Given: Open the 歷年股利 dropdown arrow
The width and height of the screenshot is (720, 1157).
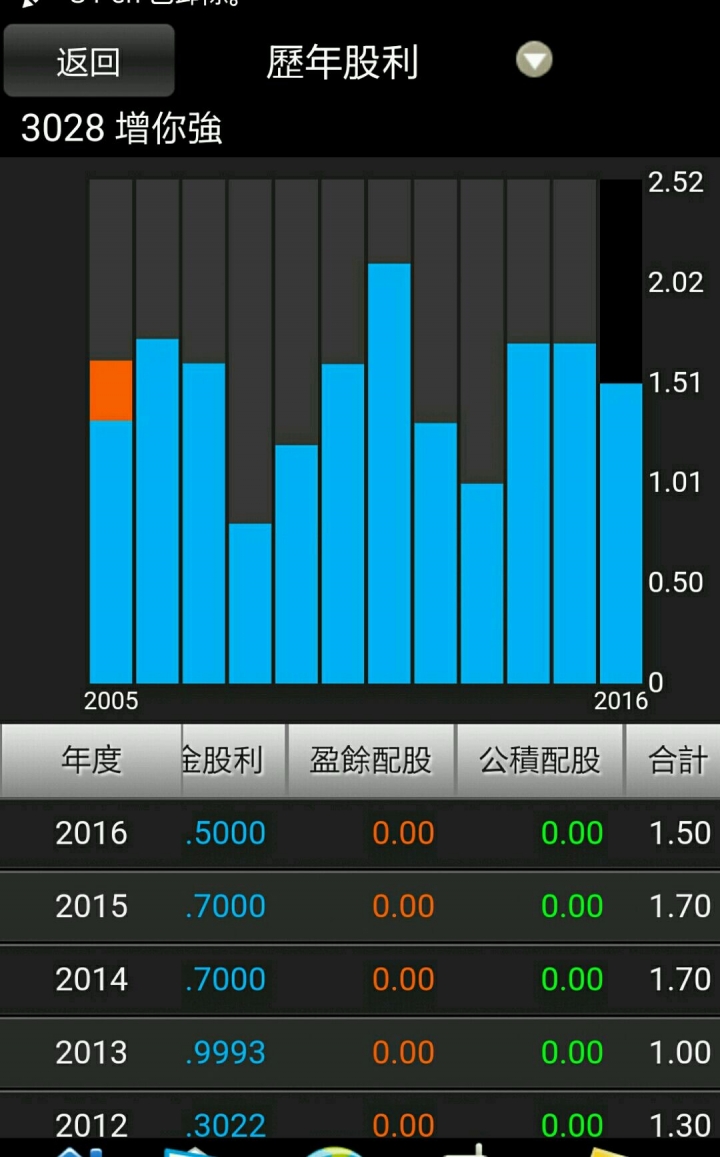Looking at the screenshot, I should click(534, 61).
